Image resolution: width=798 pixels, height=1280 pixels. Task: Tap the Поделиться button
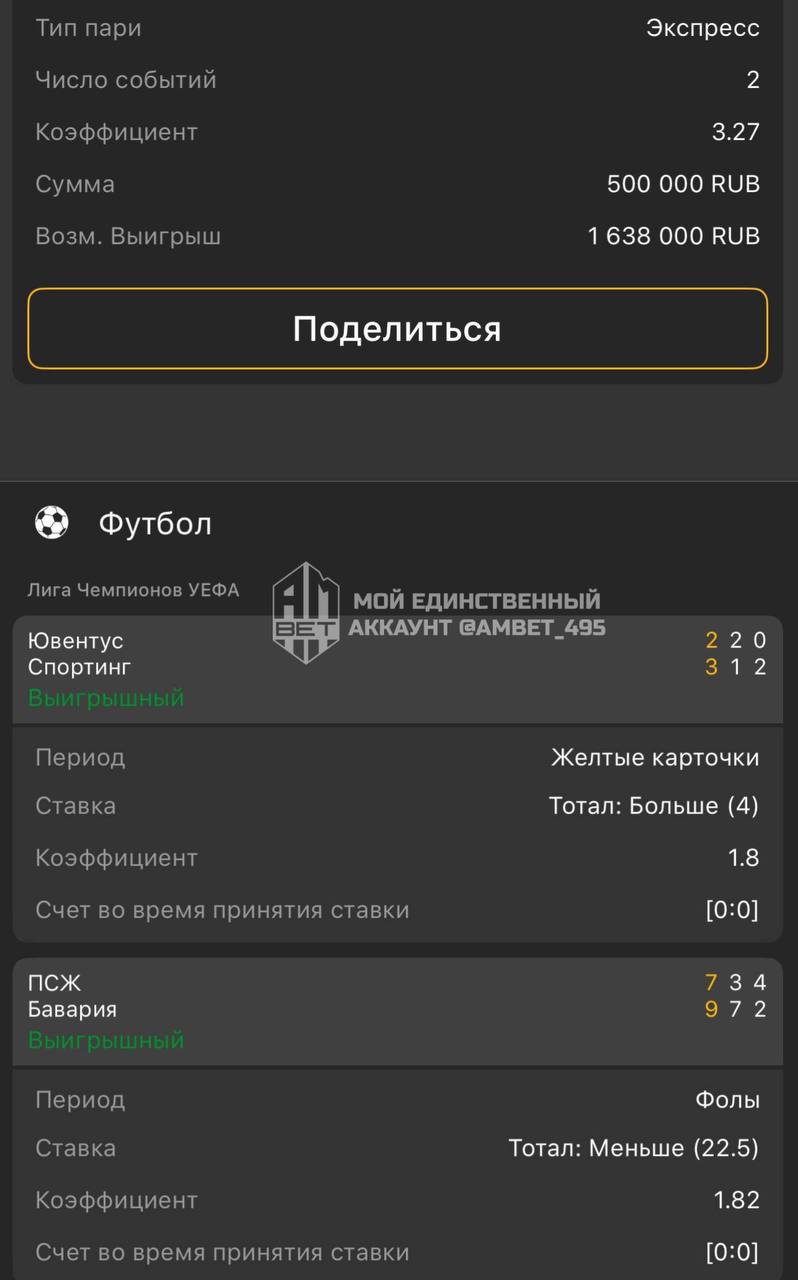pos(397,329)
